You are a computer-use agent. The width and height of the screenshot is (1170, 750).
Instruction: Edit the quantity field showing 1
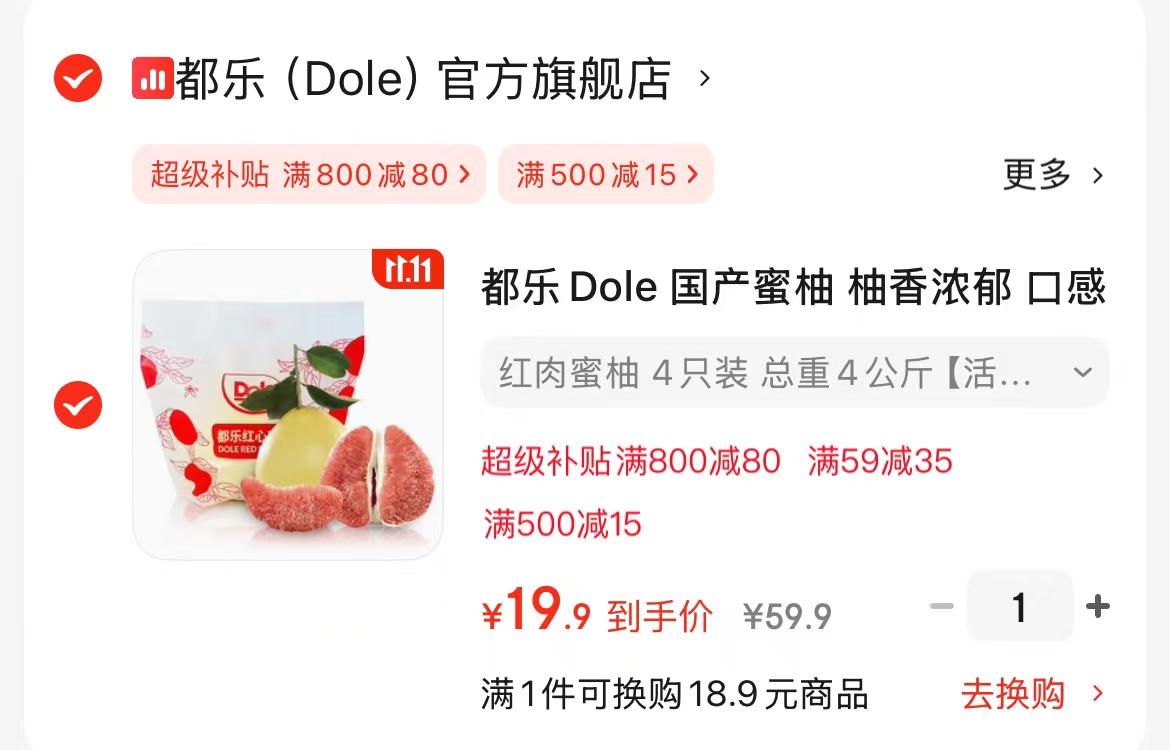(x=1019, y=606)
